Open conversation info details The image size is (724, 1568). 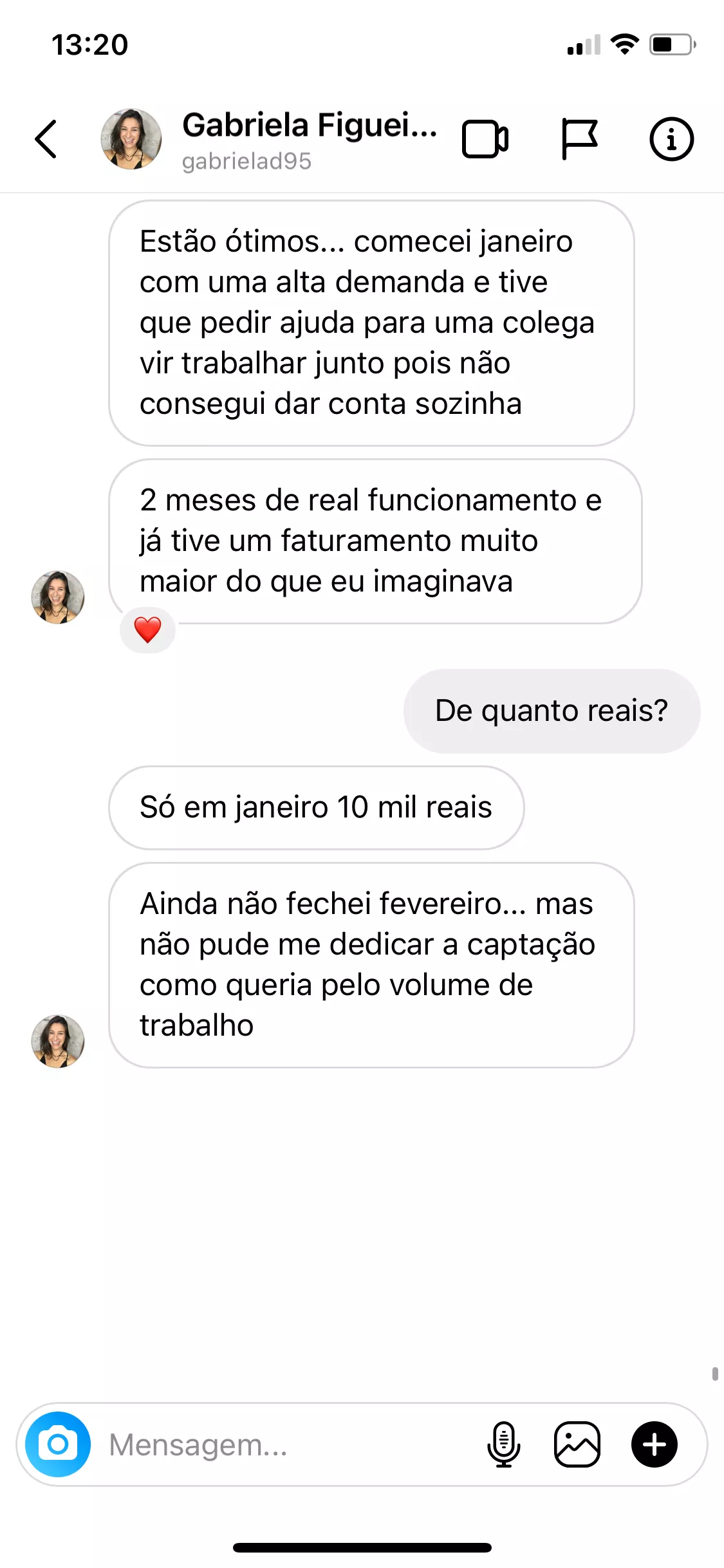[x=671, y=138]
